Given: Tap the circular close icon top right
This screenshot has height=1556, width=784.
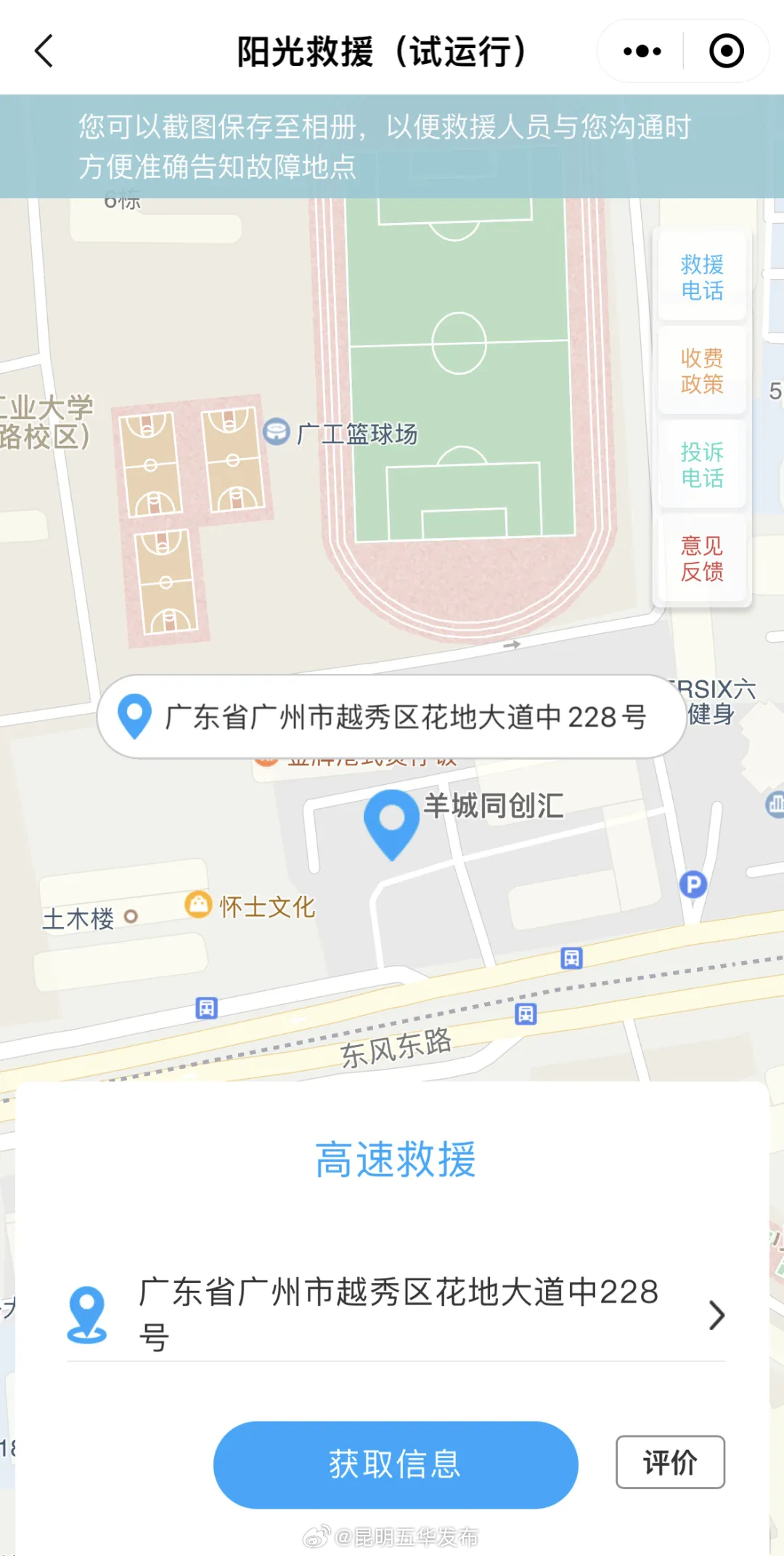Looking at the screenshot, I should click(726, 50).
